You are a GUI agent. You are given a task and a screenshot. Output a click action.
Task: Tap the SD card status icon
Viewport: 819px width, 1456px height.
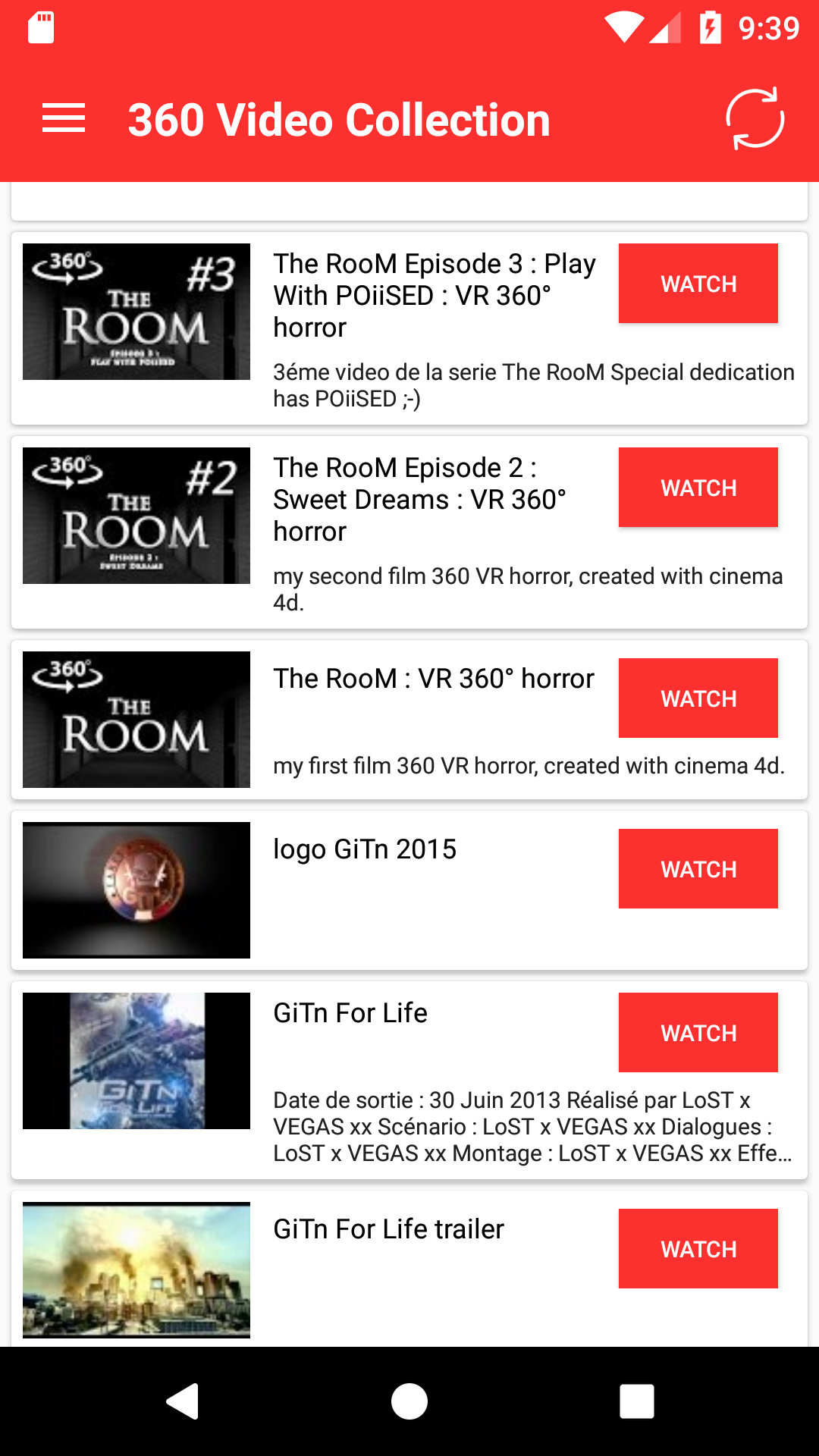(39, 28)
